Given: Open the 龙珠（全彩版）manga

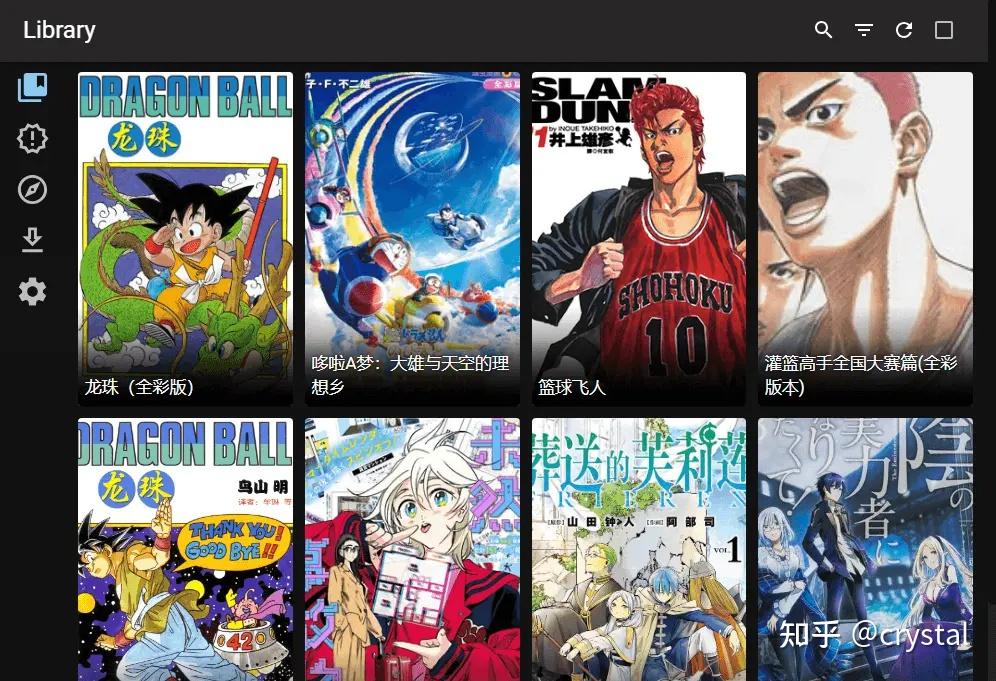Looking at the screenshot, I should 185,238.
